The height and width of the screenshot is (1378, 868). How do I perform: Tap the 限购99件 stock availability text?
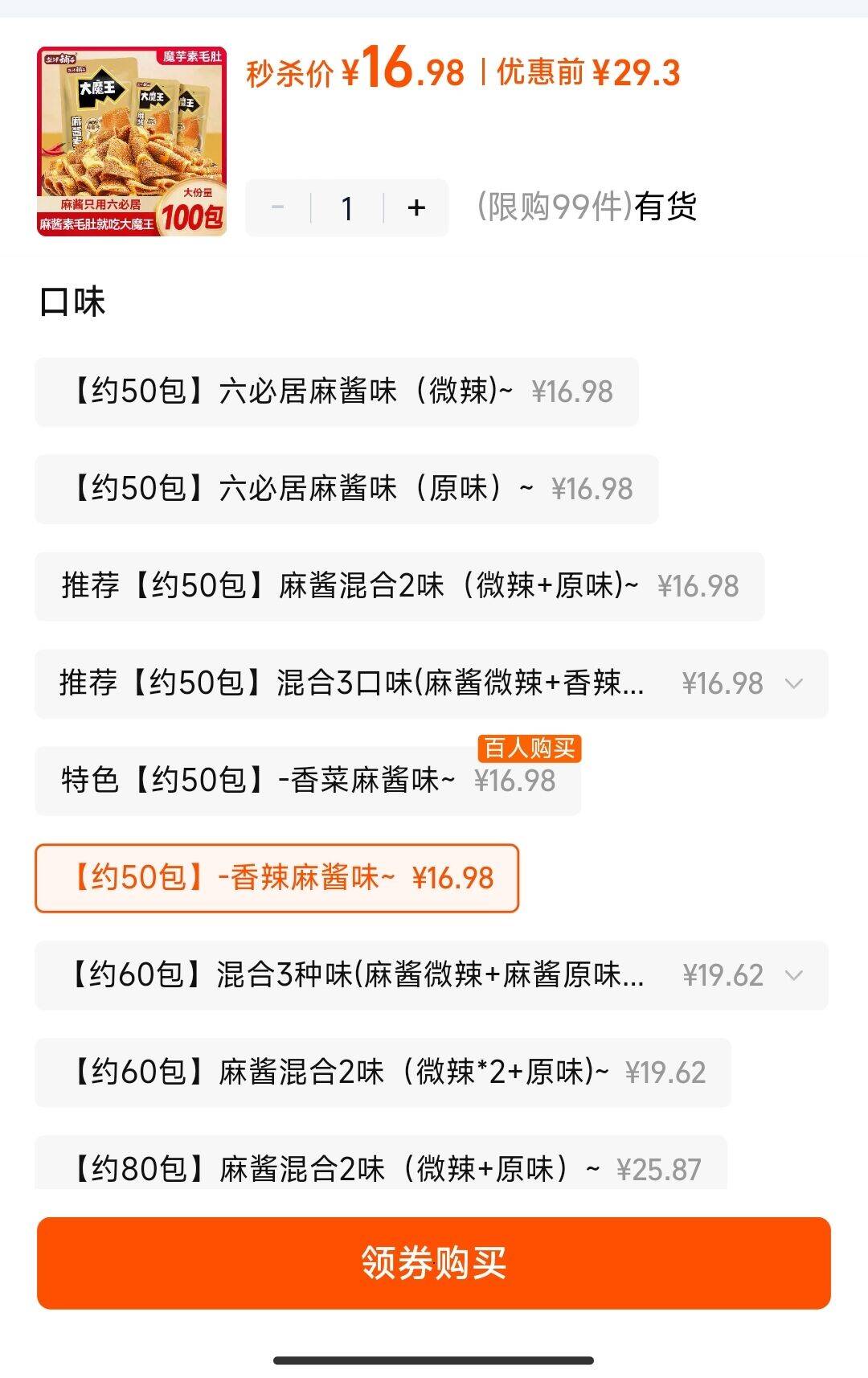[x=555, y=207]
